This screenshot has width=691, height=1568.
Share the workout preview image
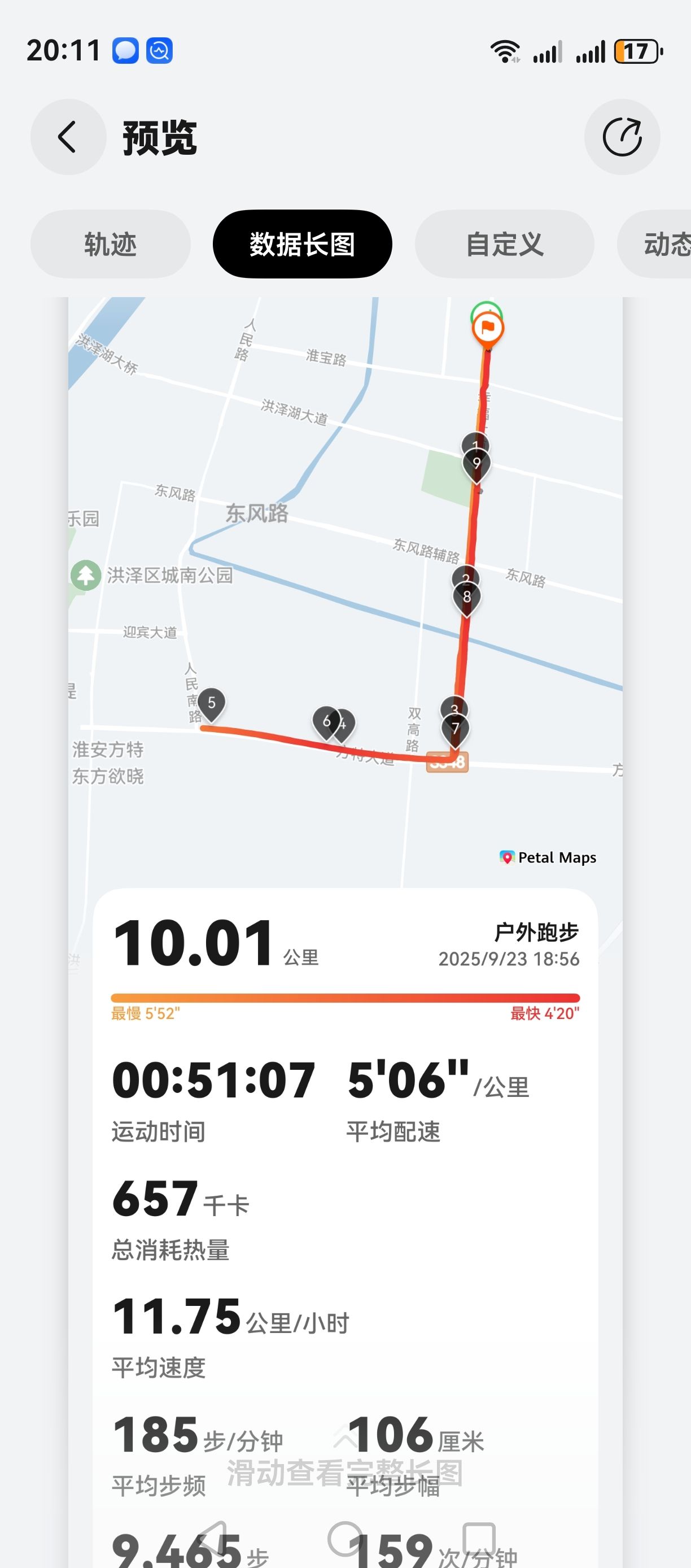pyautogui.click(x=622, y=137)
